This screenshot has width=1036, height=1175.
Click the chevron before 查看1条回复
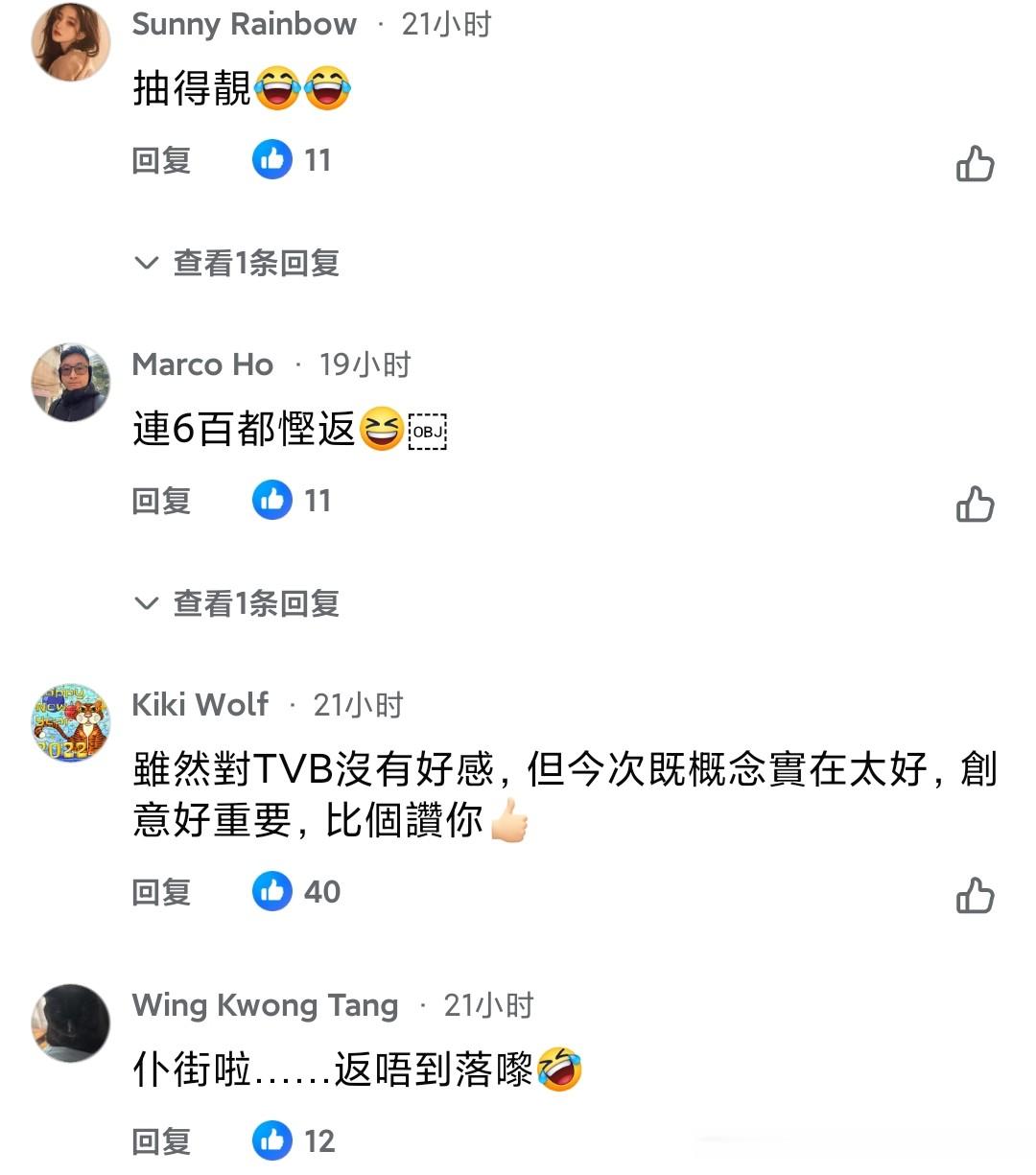[x=146, y=262]
